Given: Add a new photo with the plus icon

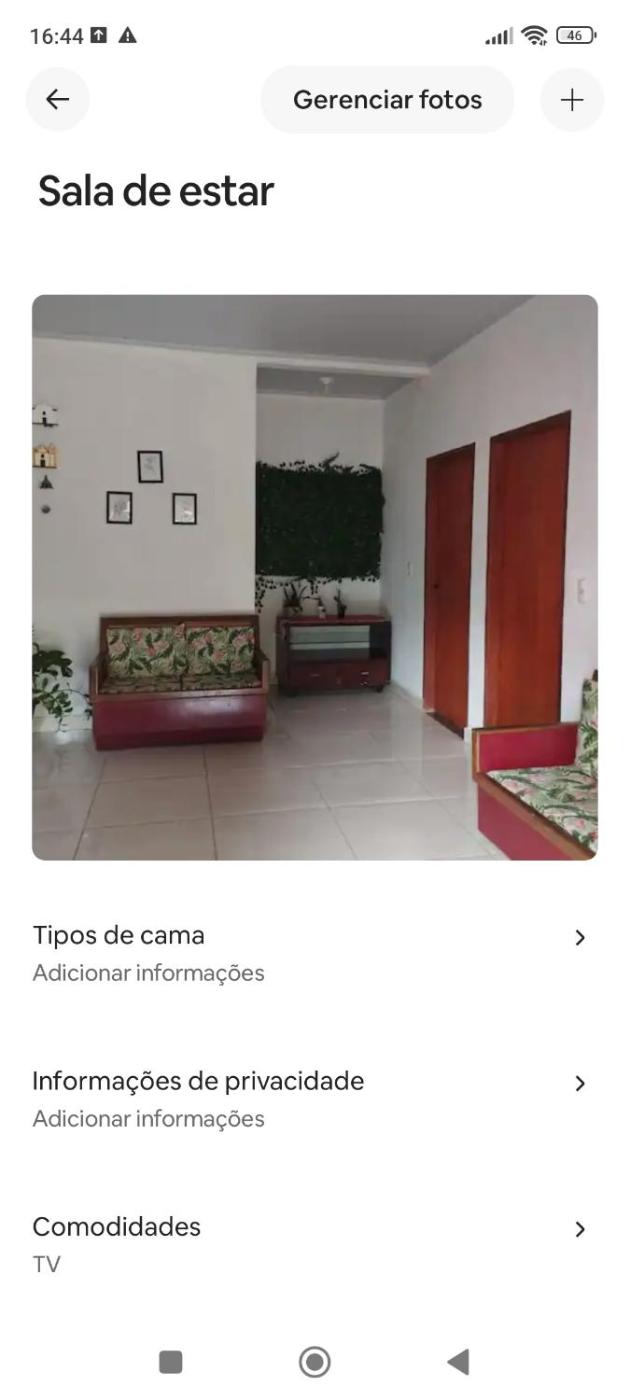Looking at the screenshot, I should 571,100.
